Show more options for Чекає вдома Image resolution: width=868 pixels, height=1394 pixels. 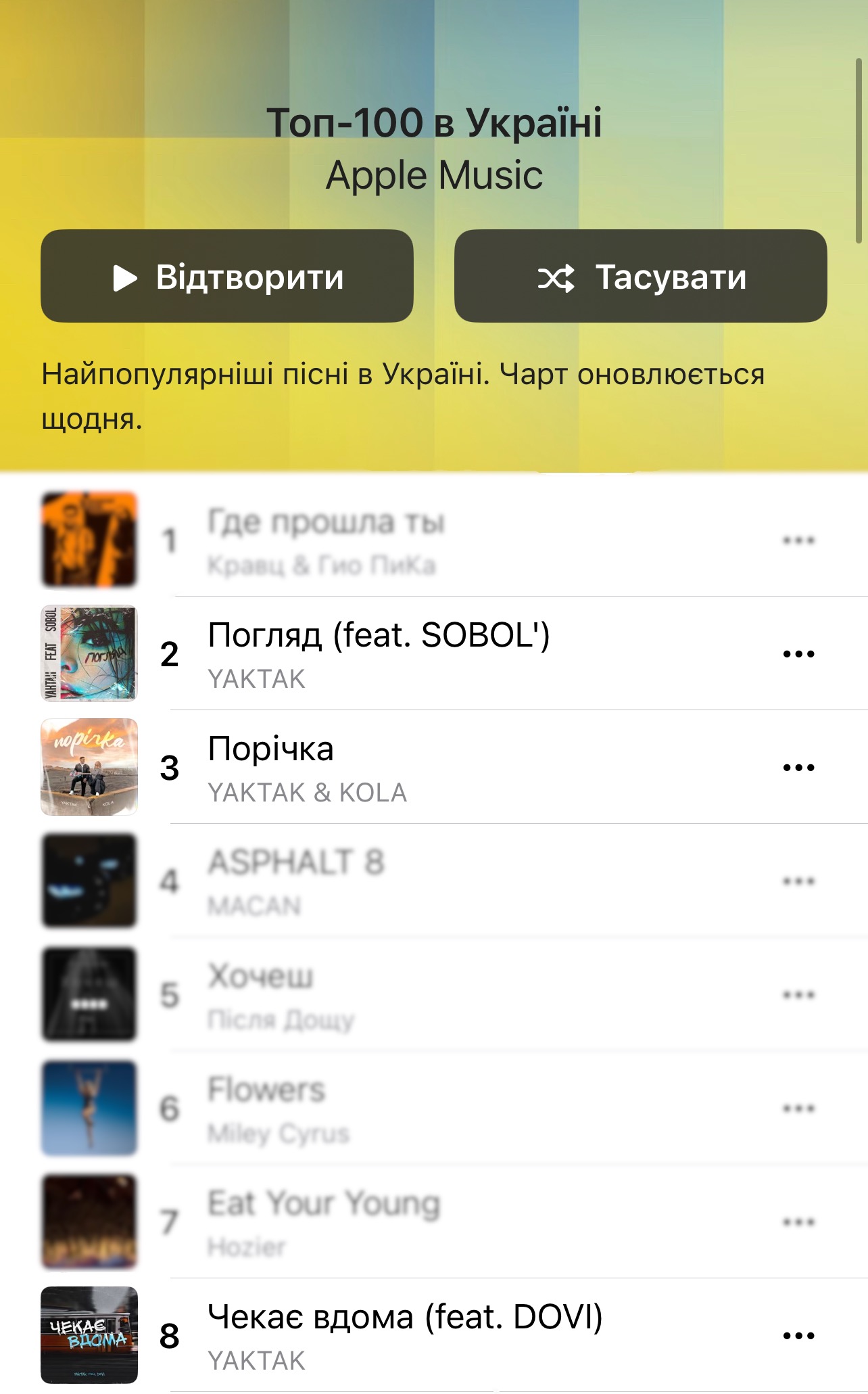(x=798, y=1336)
